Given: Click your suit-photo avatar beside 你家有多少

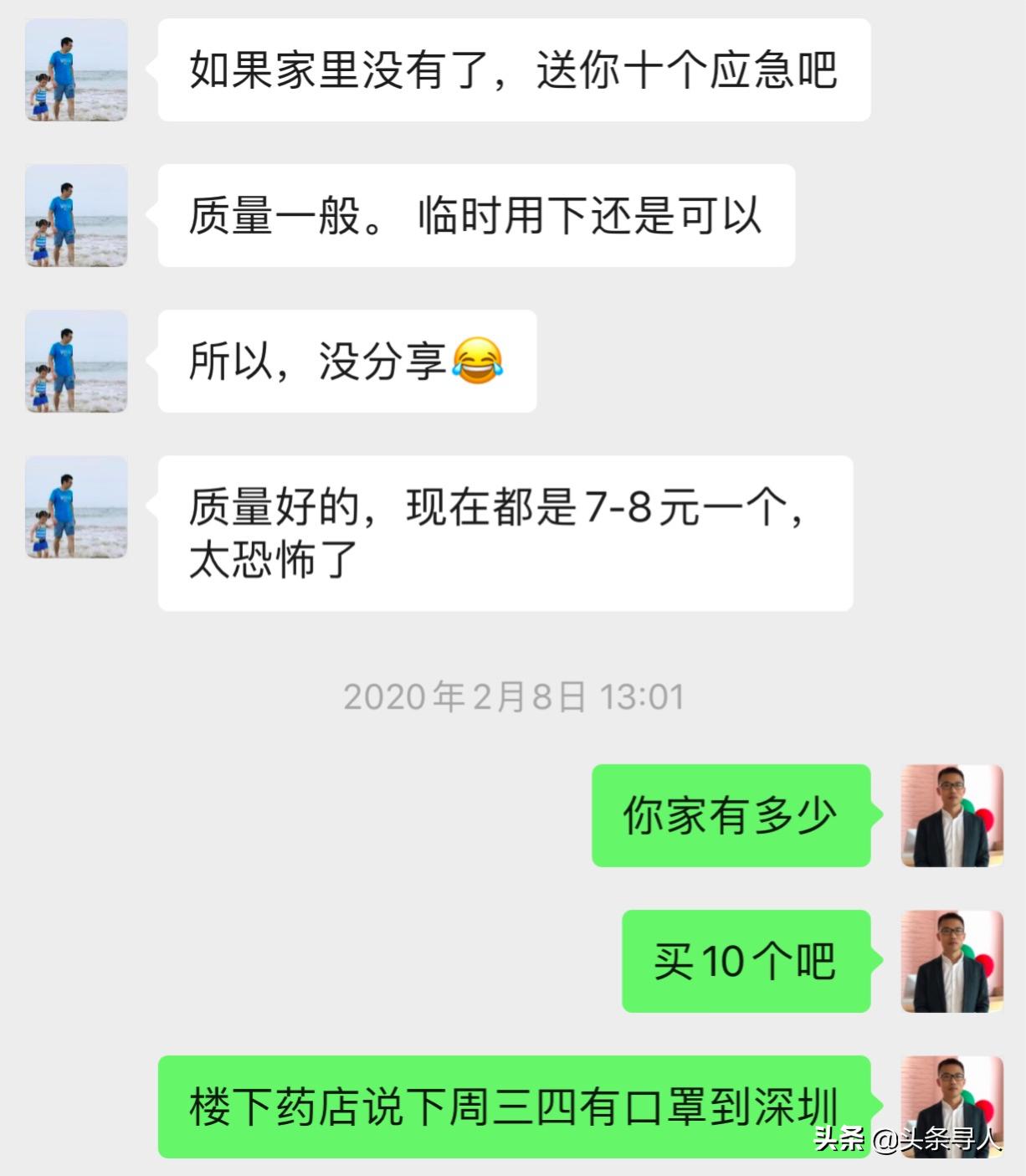Looking at the screenshot, I should 950,816.
